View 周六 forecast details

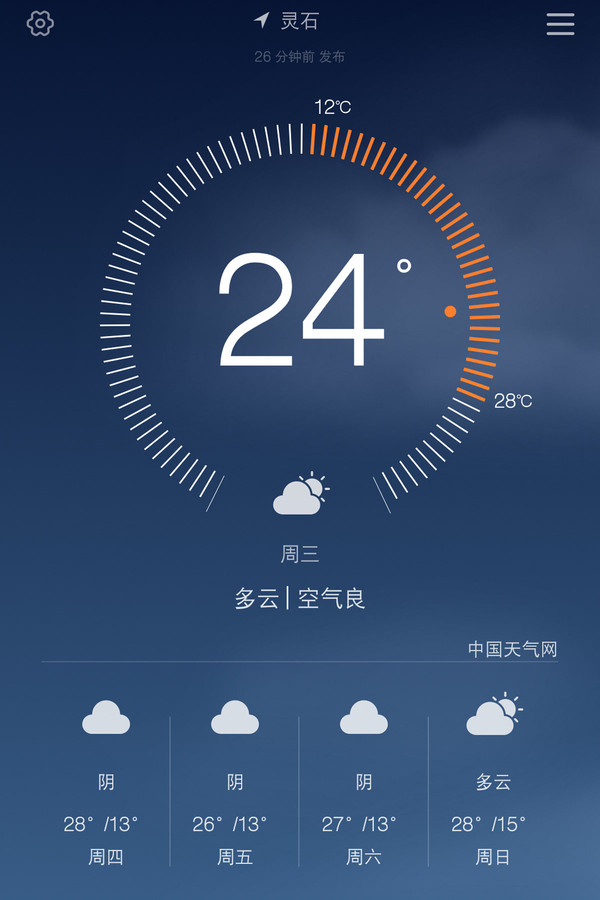pos(364,783)
